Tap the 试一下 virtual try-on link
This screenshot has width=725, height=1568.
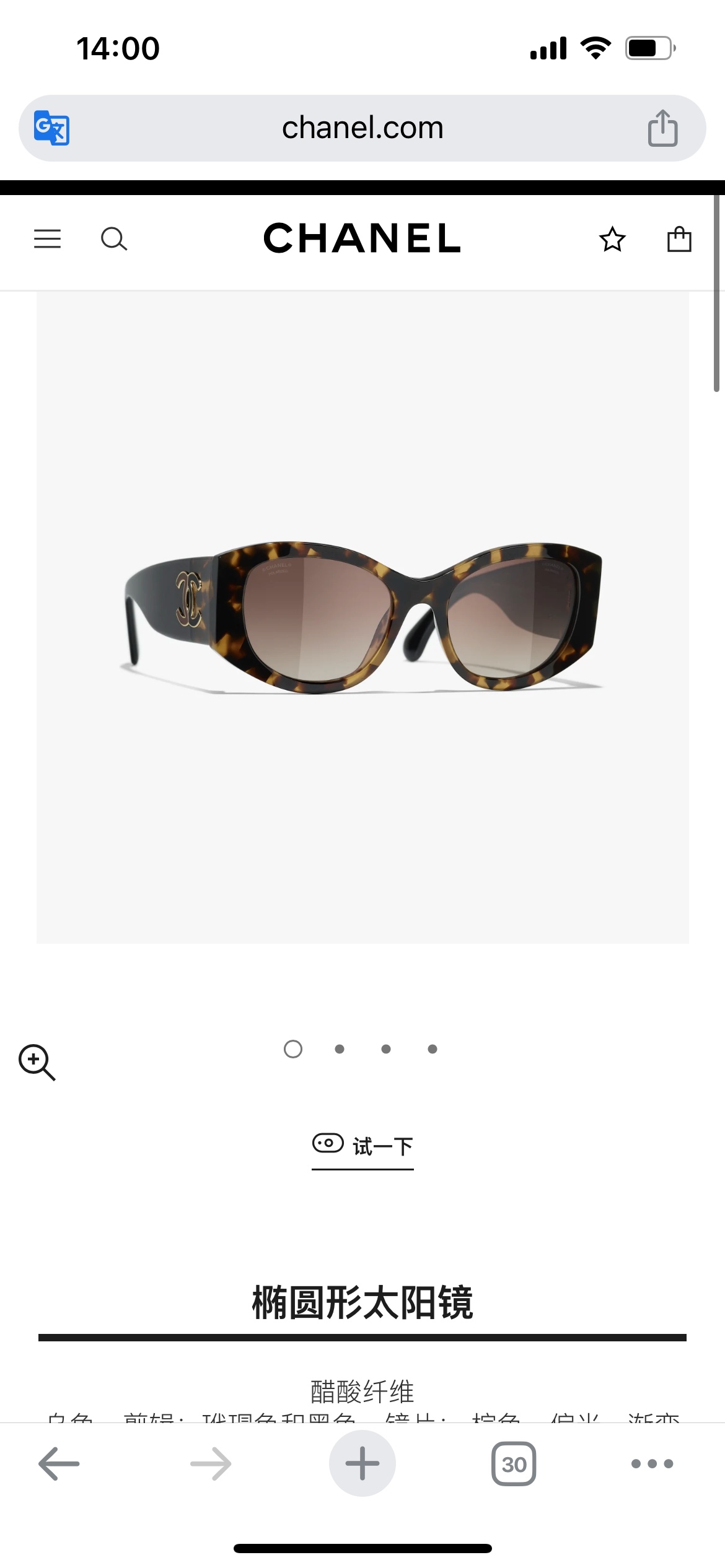pyautogui.click(x=363, y=1146)
